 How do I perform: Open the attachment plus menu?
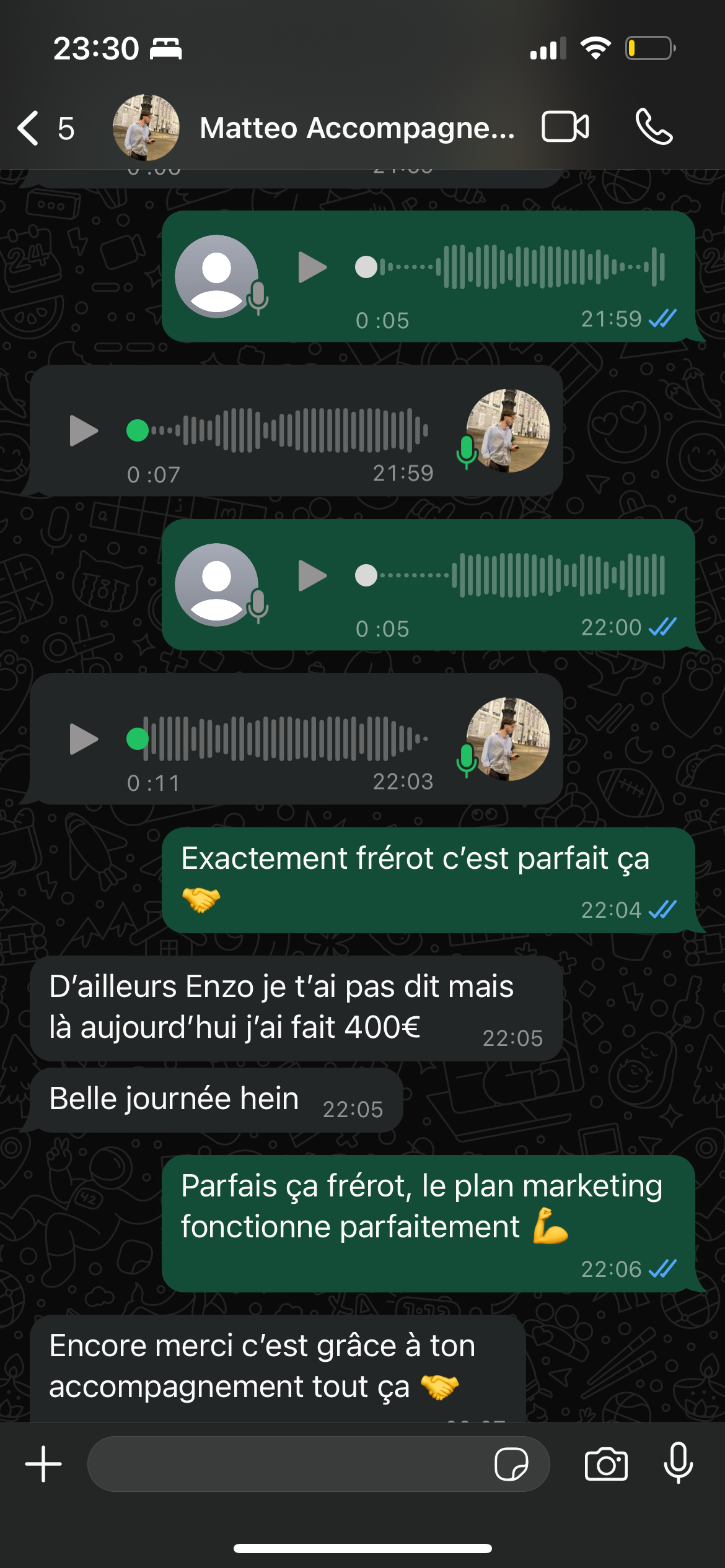point(43,1464)
